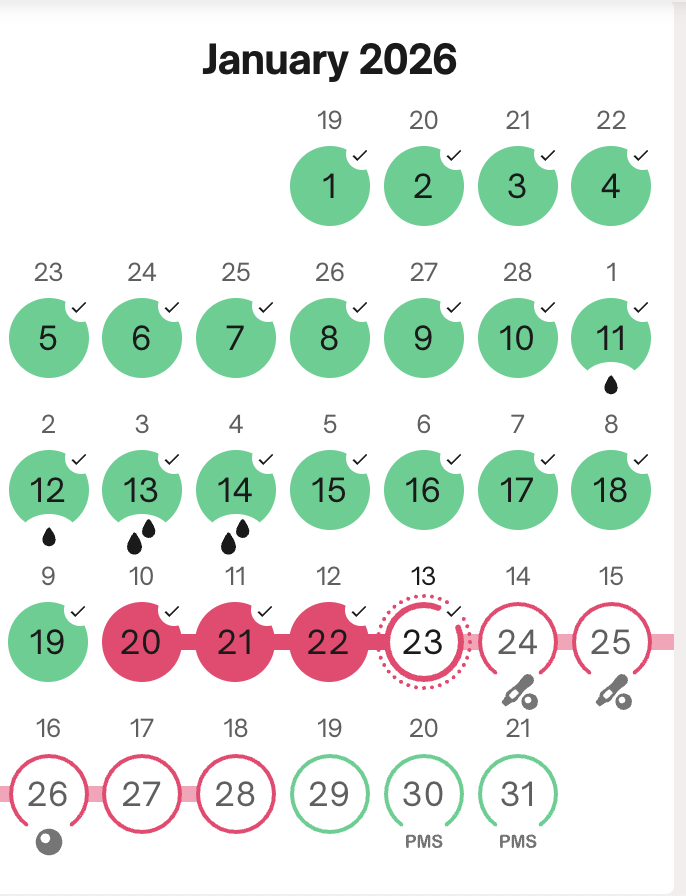The image size is (686, 896).
Task: Open January 31 day details
Action: point(517,795)
